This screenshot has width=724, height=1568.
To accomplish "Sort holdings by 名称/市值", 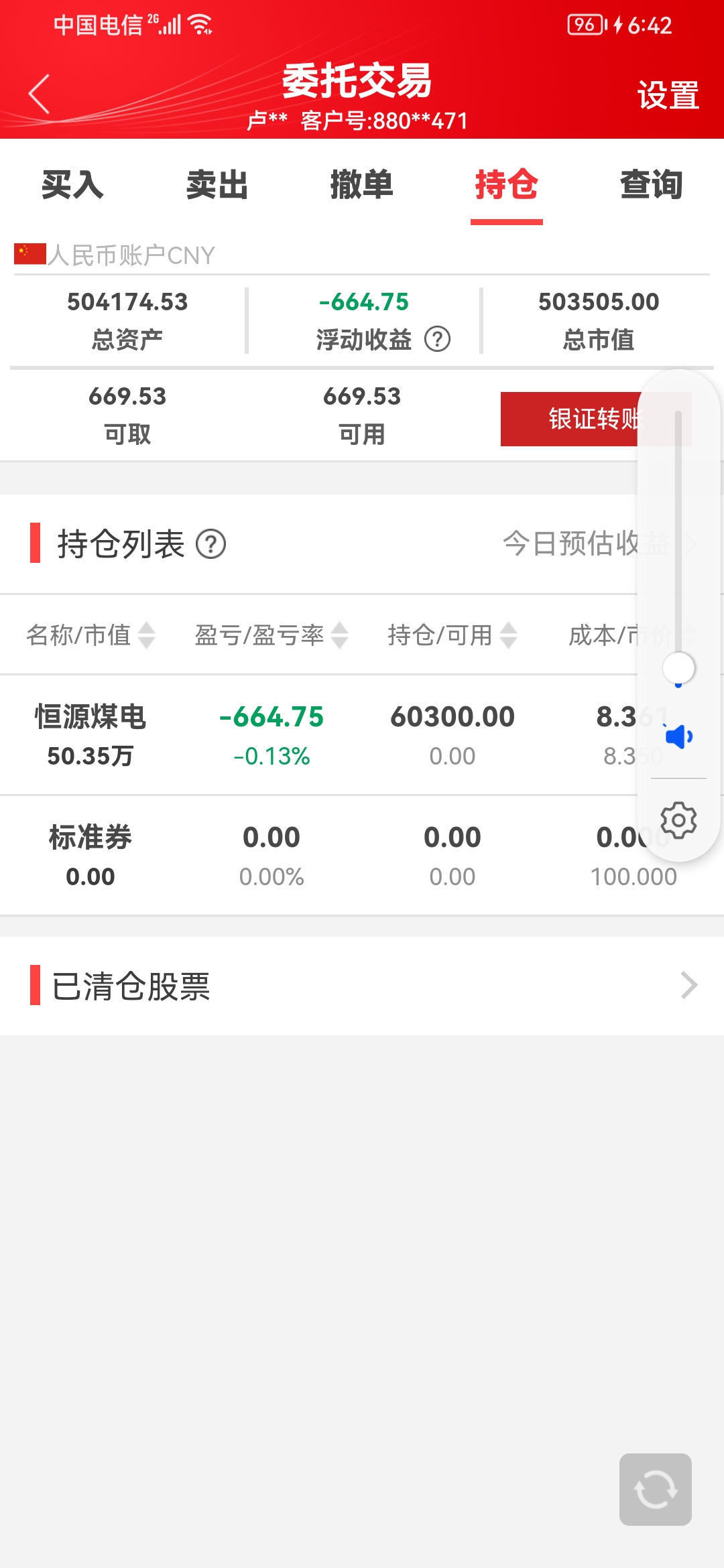I will pyautogui.click(x=90, y=635).
